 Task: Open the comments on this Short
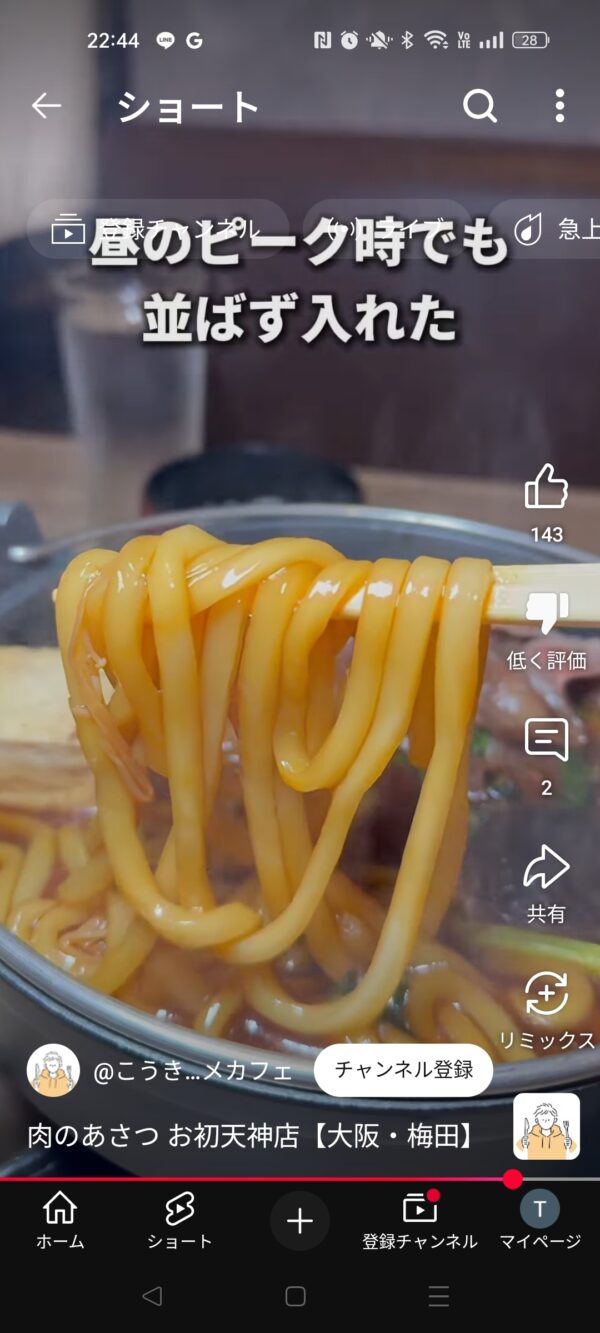coord(546,742)
